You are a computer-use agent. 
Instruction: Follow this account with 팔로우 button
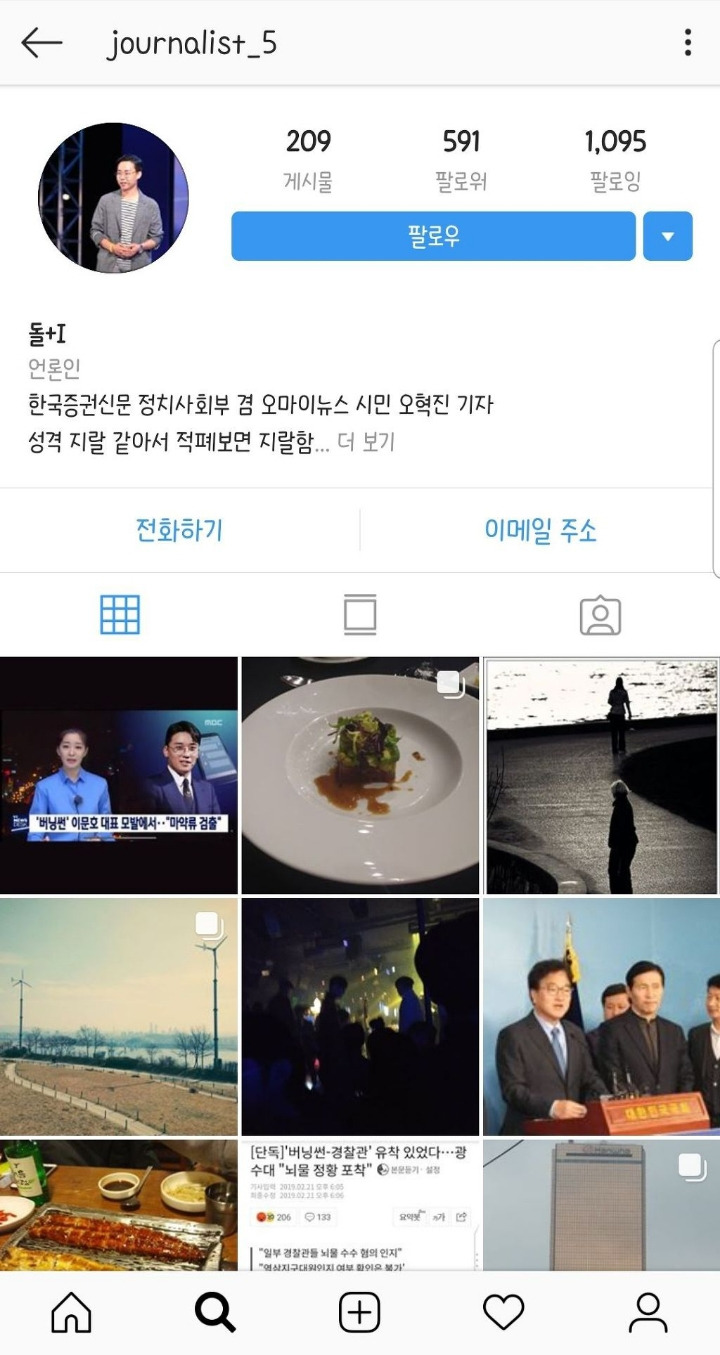(433, 237)
